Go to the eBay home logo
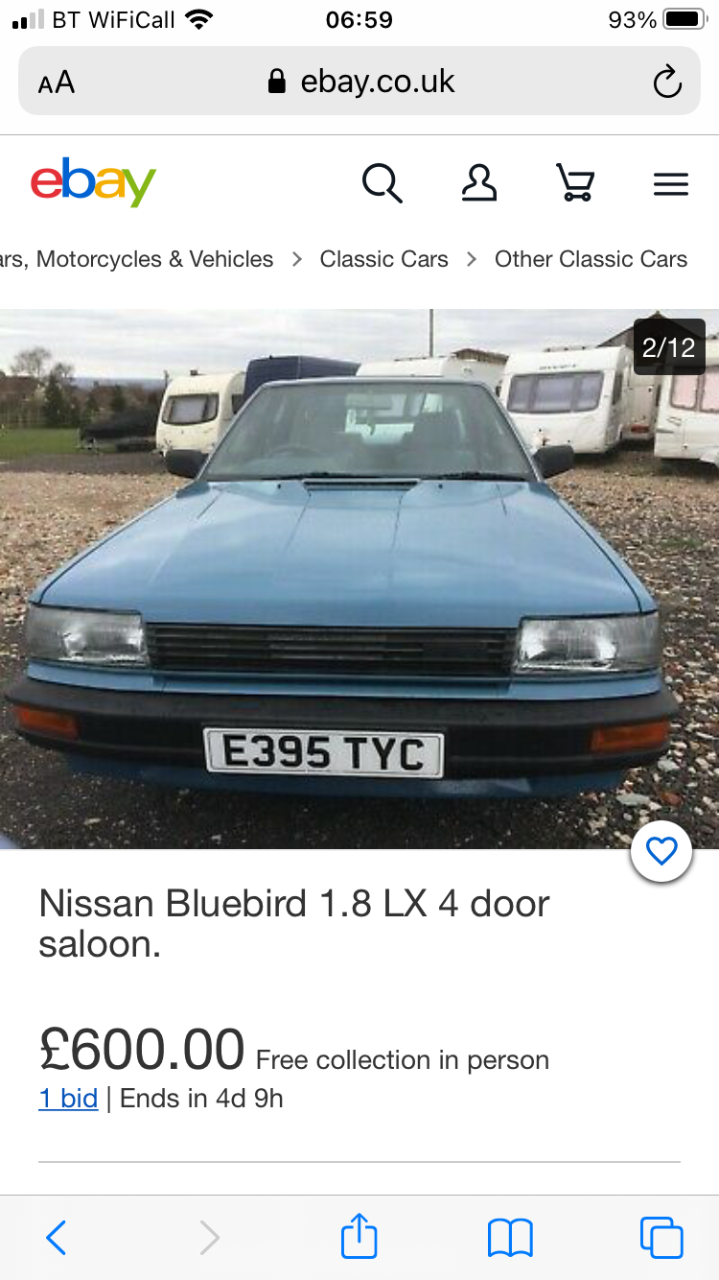The height and width of the screenshot is (1280, 719). click(x=93, y=182)
